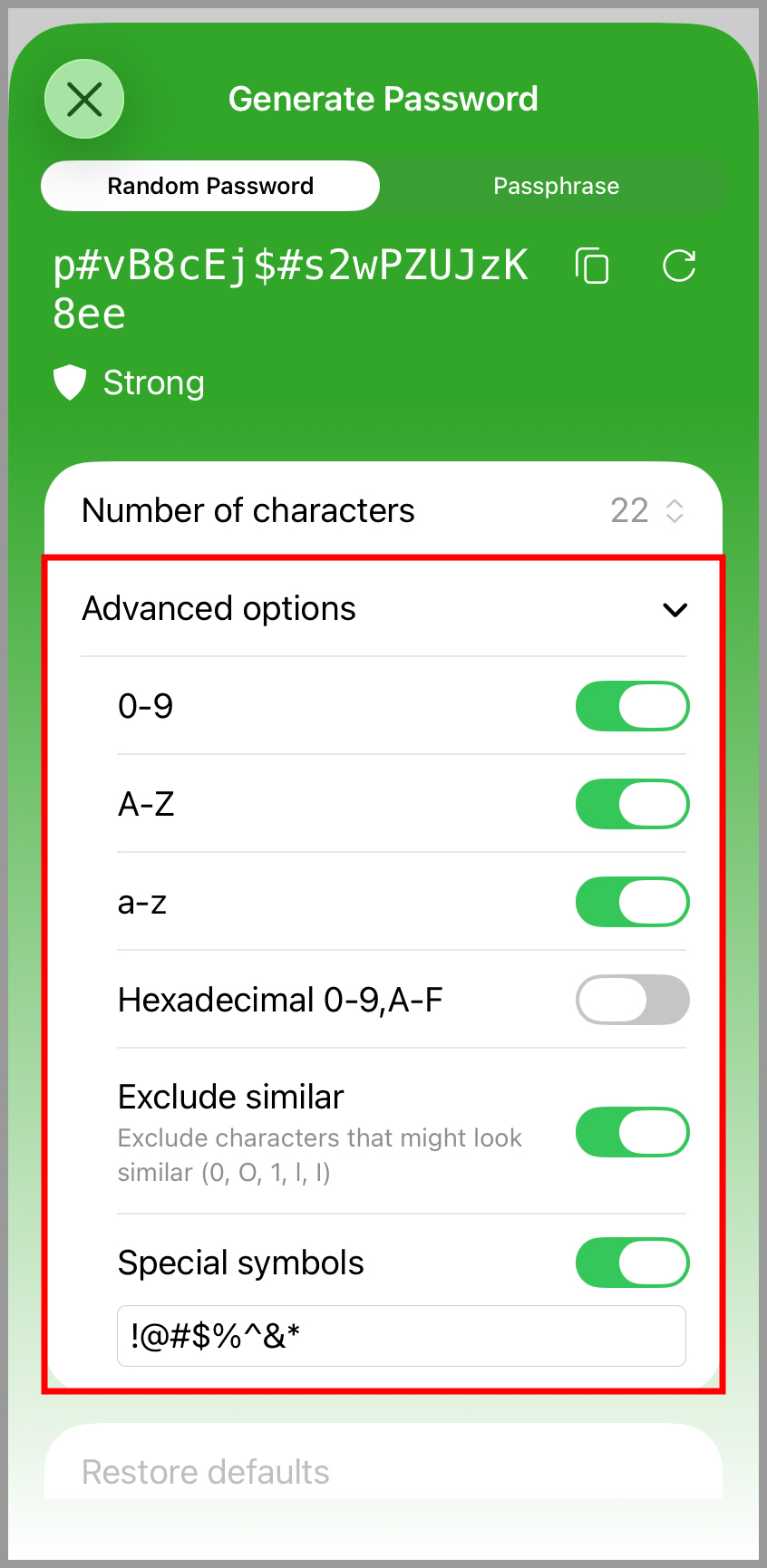The height and width of the screenshot is (1568, 767).
Task: Disable the A-Z uppercase toggle
Action: click(632, 804)
